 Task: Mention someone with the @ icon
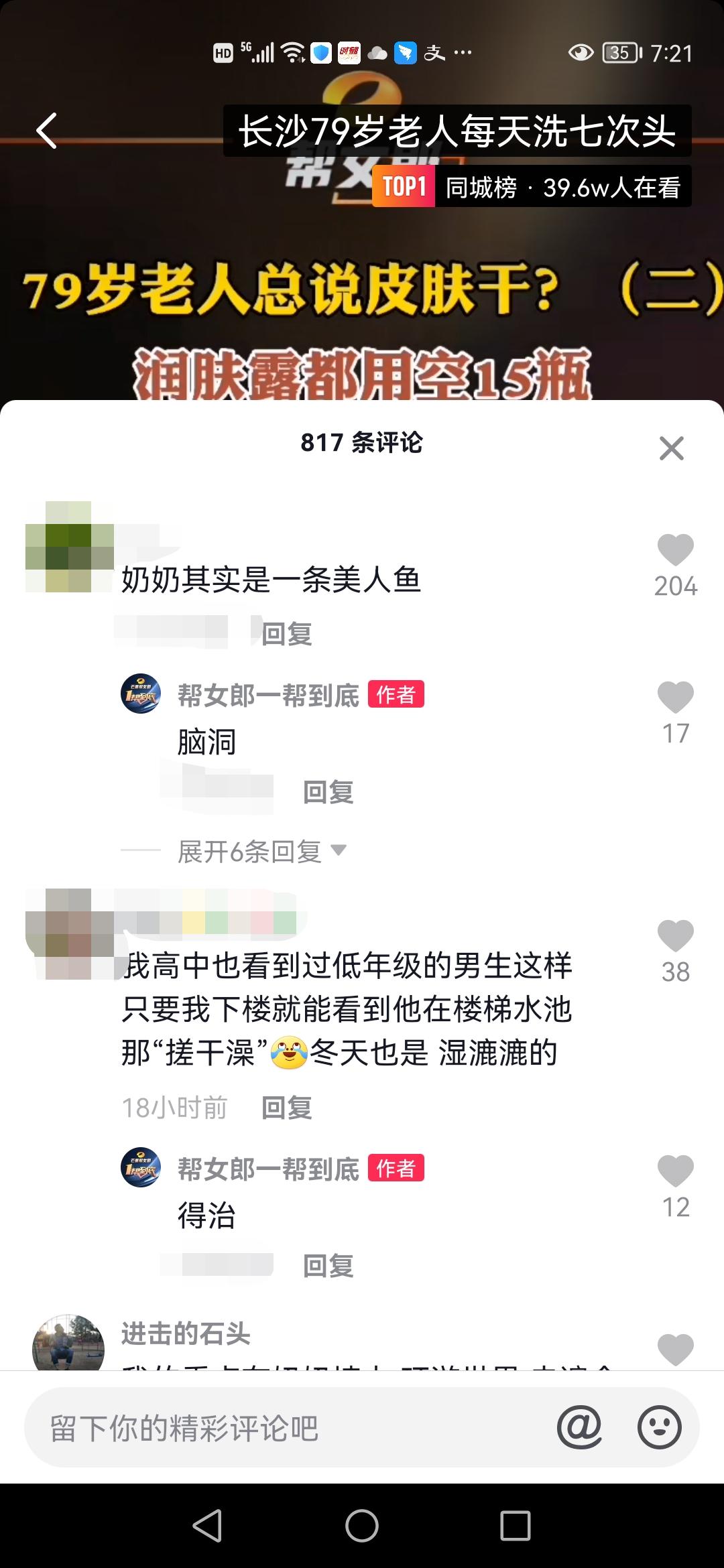click(x=579, y=1428)
